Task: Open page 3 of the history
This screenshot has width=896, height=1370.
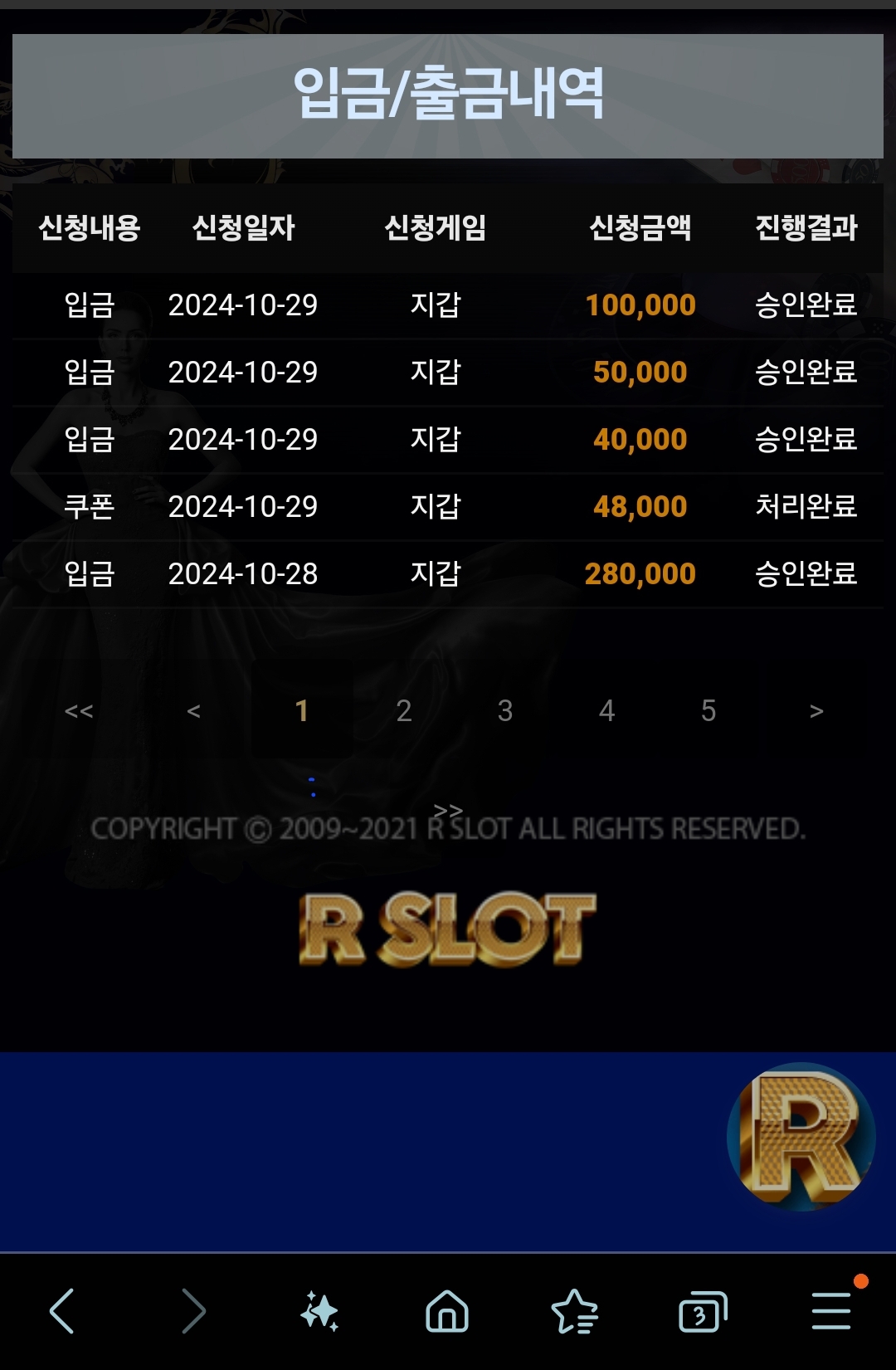Action: [505, 710]
